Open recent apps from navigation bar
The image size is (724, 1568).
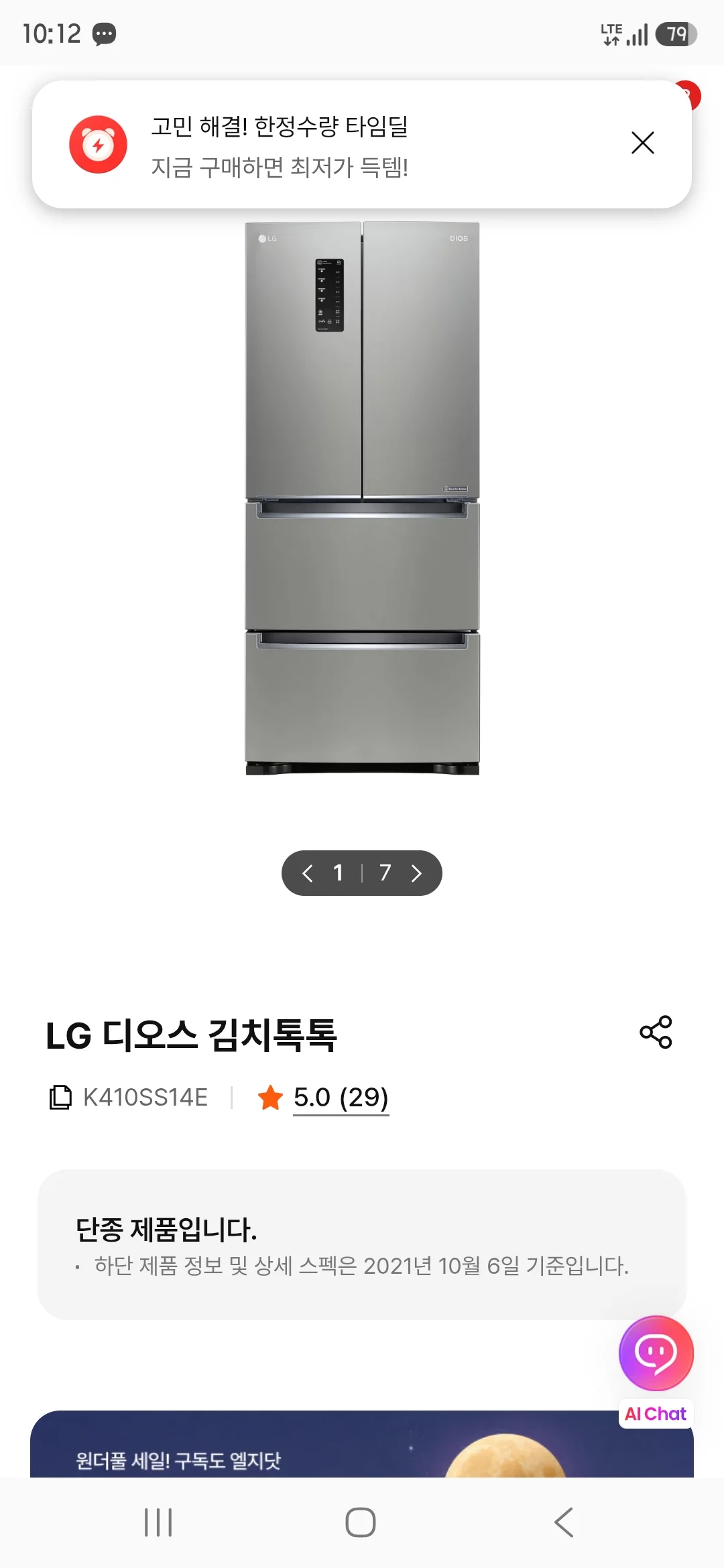click(x=158, y=1522)
